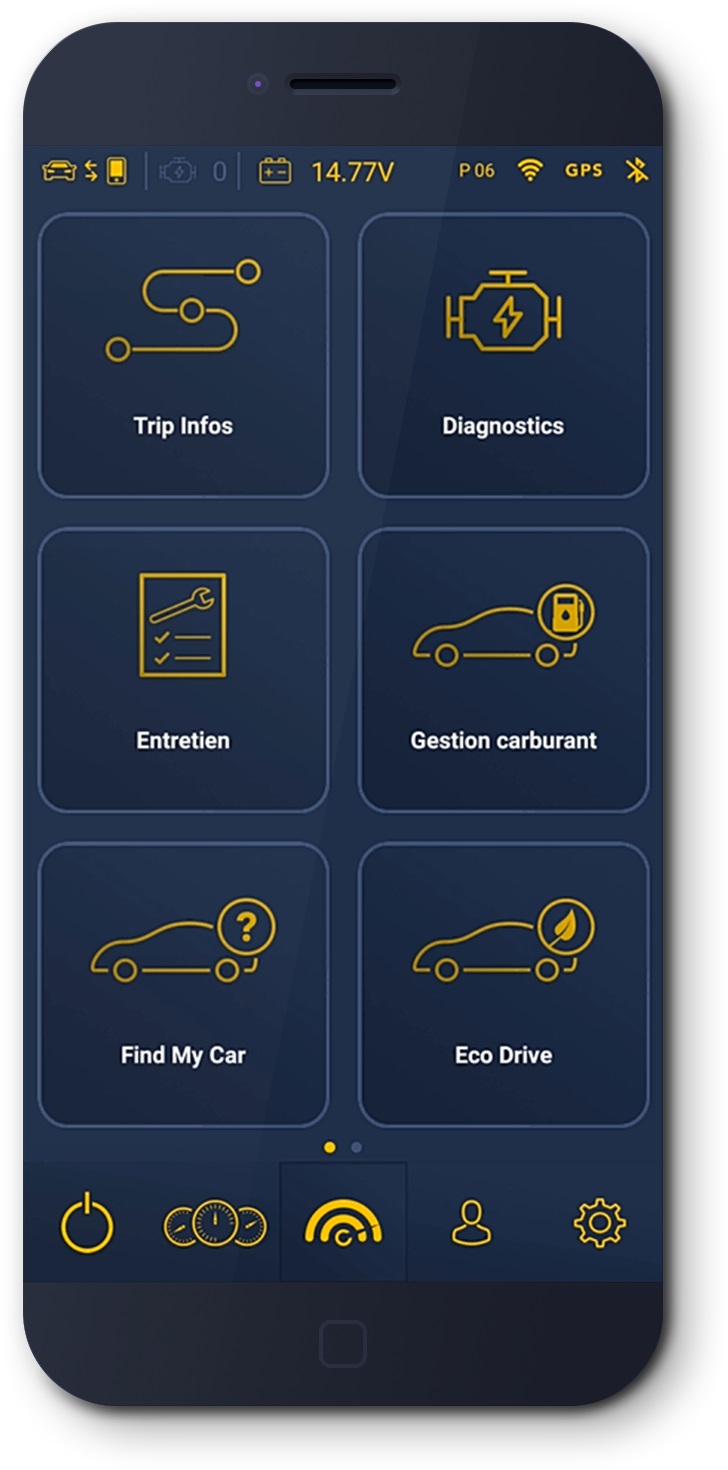This screenshot has width=728, height=1470.
Task: Open settings via the gear icon
Action: click(x=599, y=1222)
